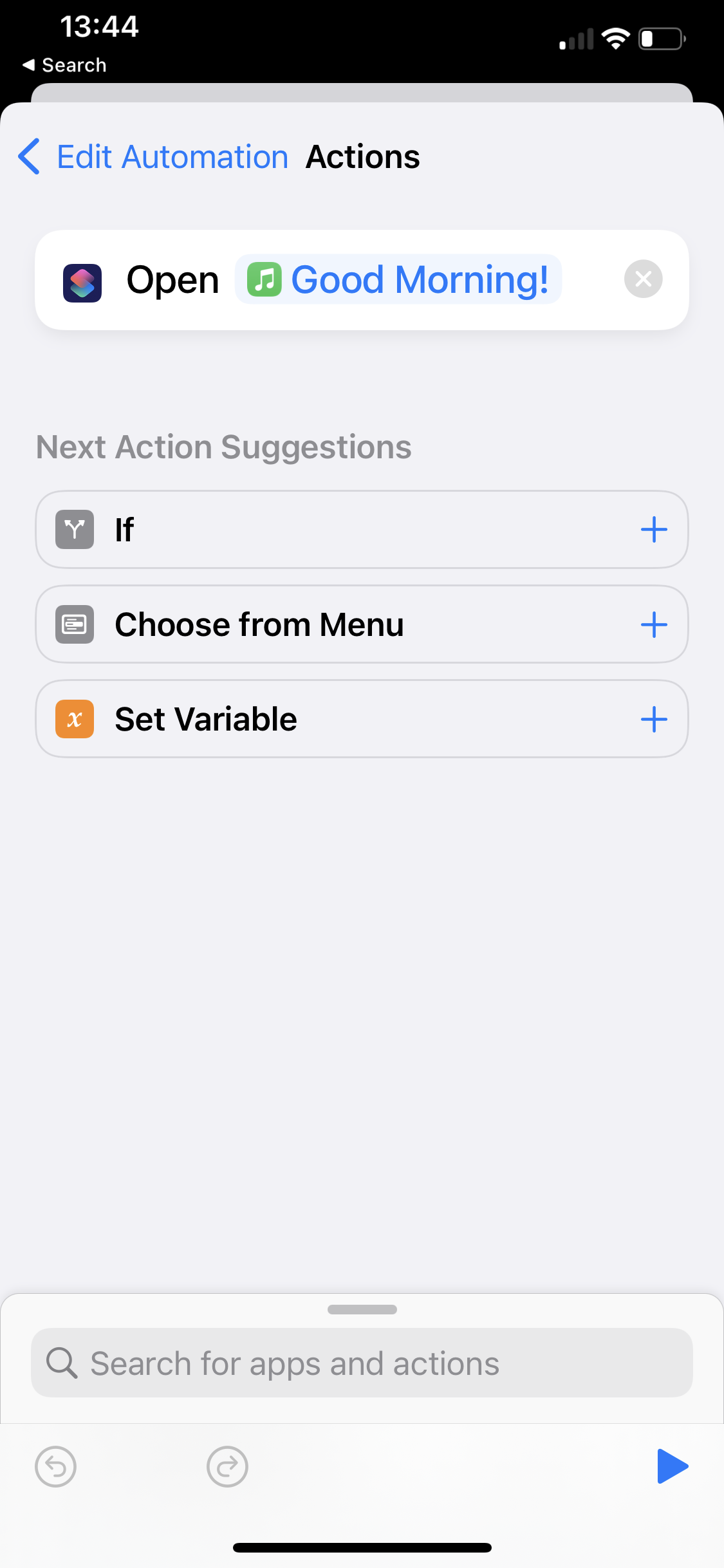Return to Search via status bar
Screen dimensions: 724x1568
pyautogui.click(x=64, y=65)
